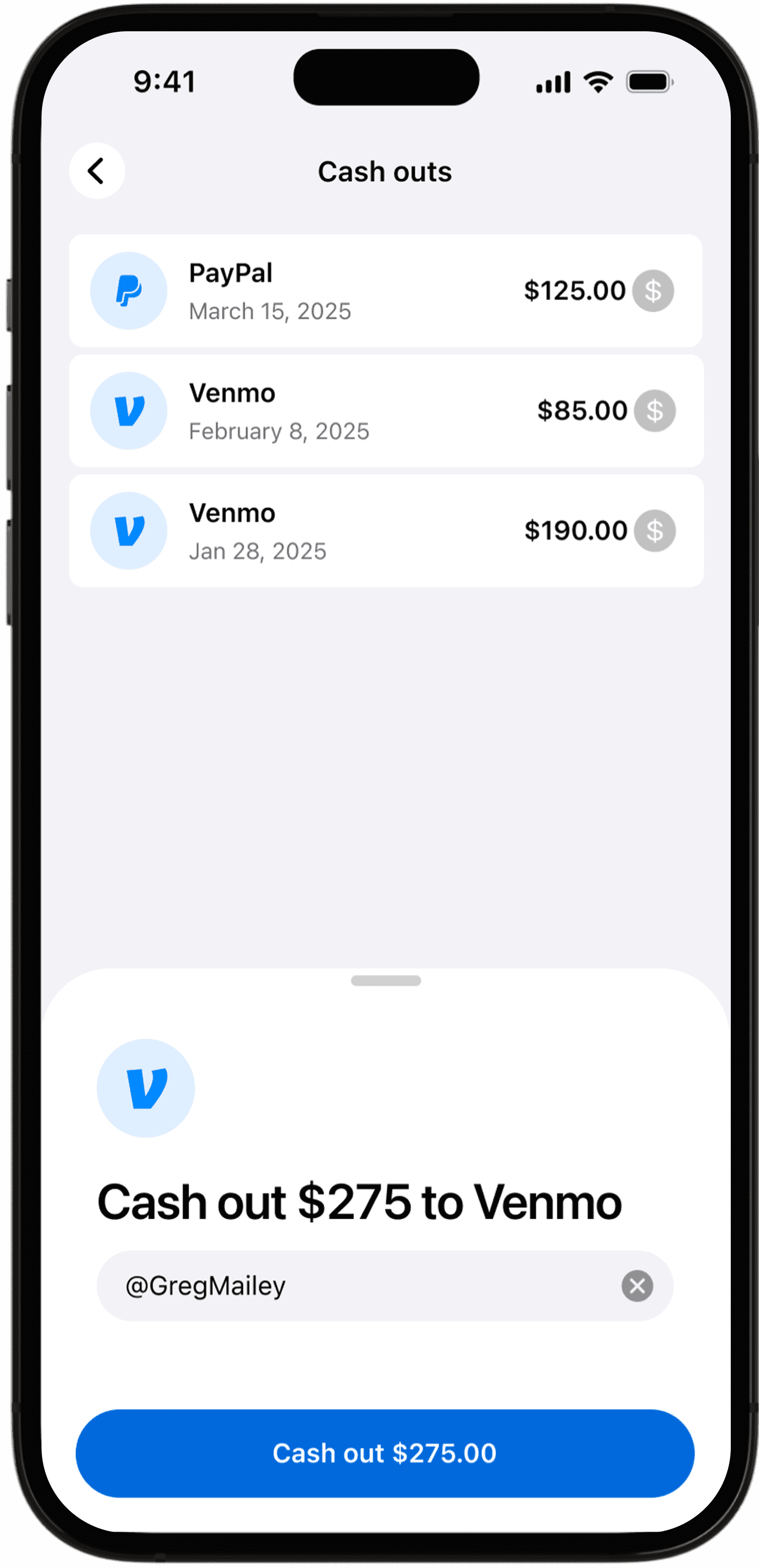Clear the Venmo username field

click(636, 1285)
